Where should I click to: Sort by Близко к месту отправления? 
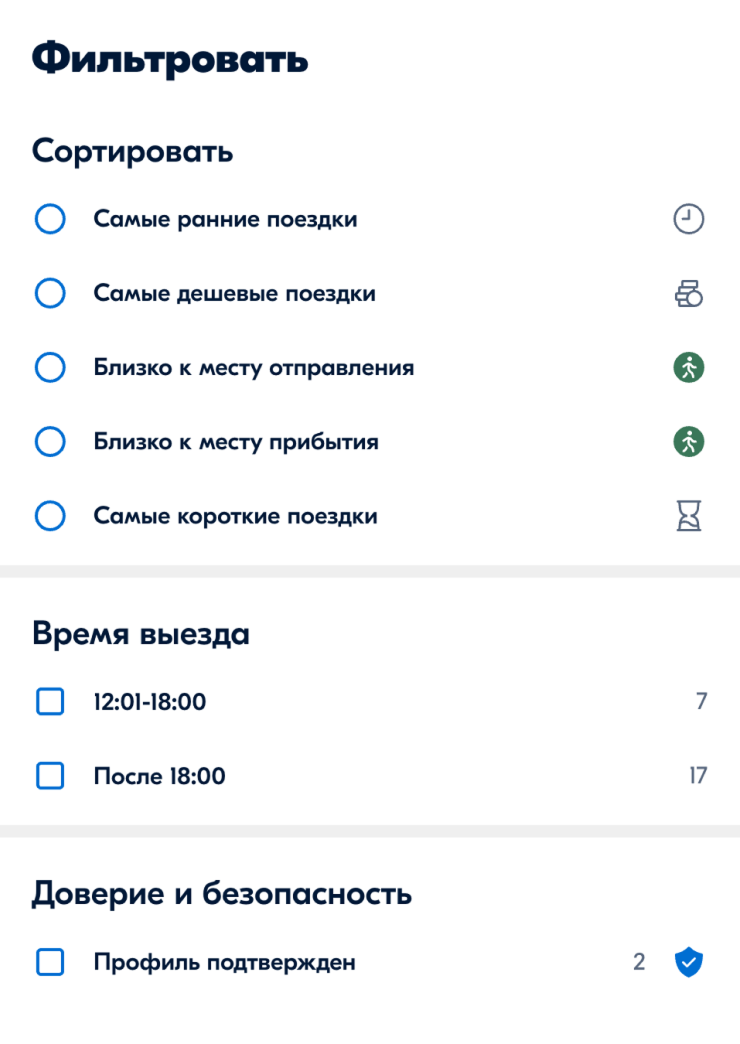[50, 368]
